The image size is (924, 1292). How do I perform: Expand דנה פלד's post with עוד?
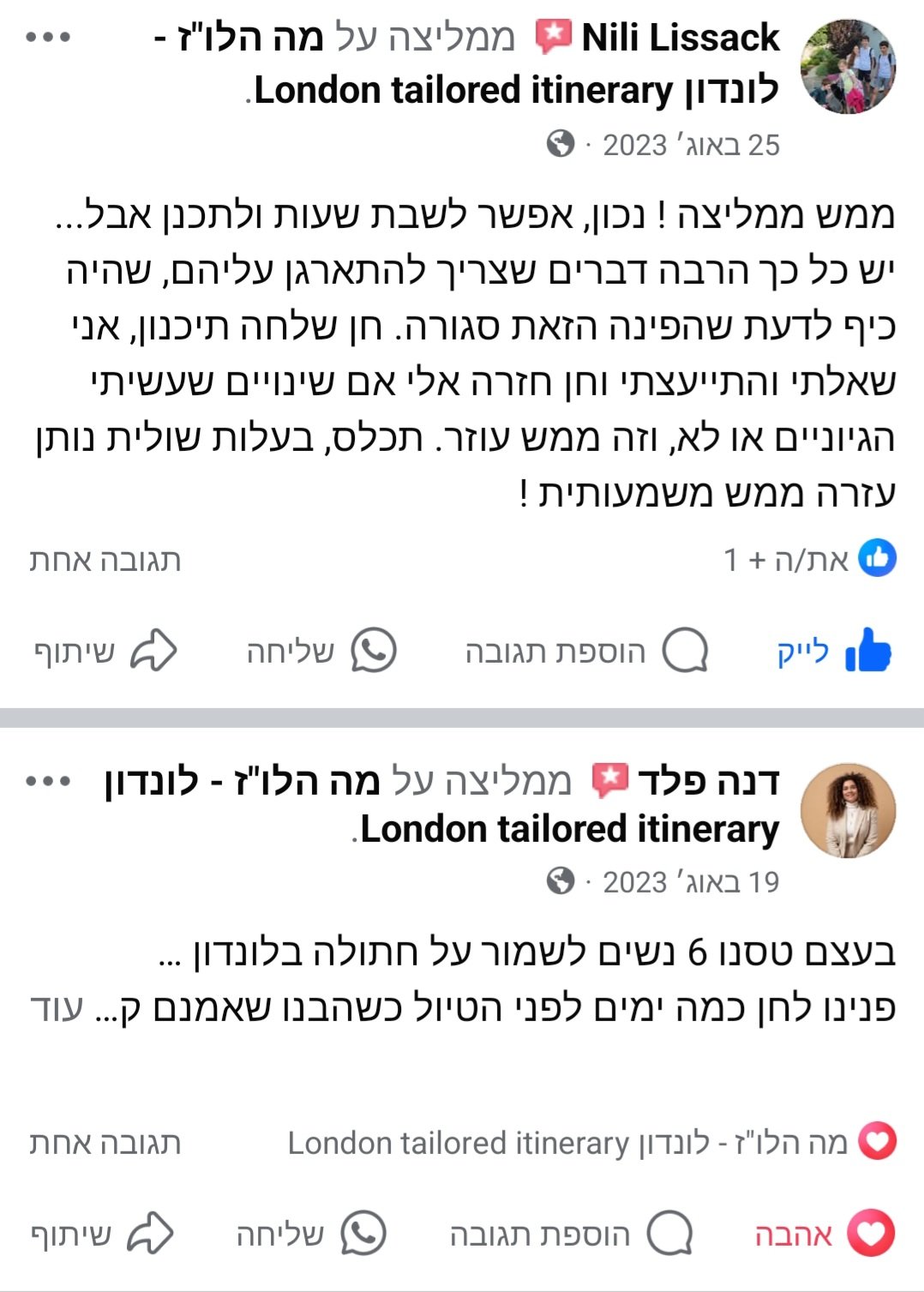[56, 1008]
